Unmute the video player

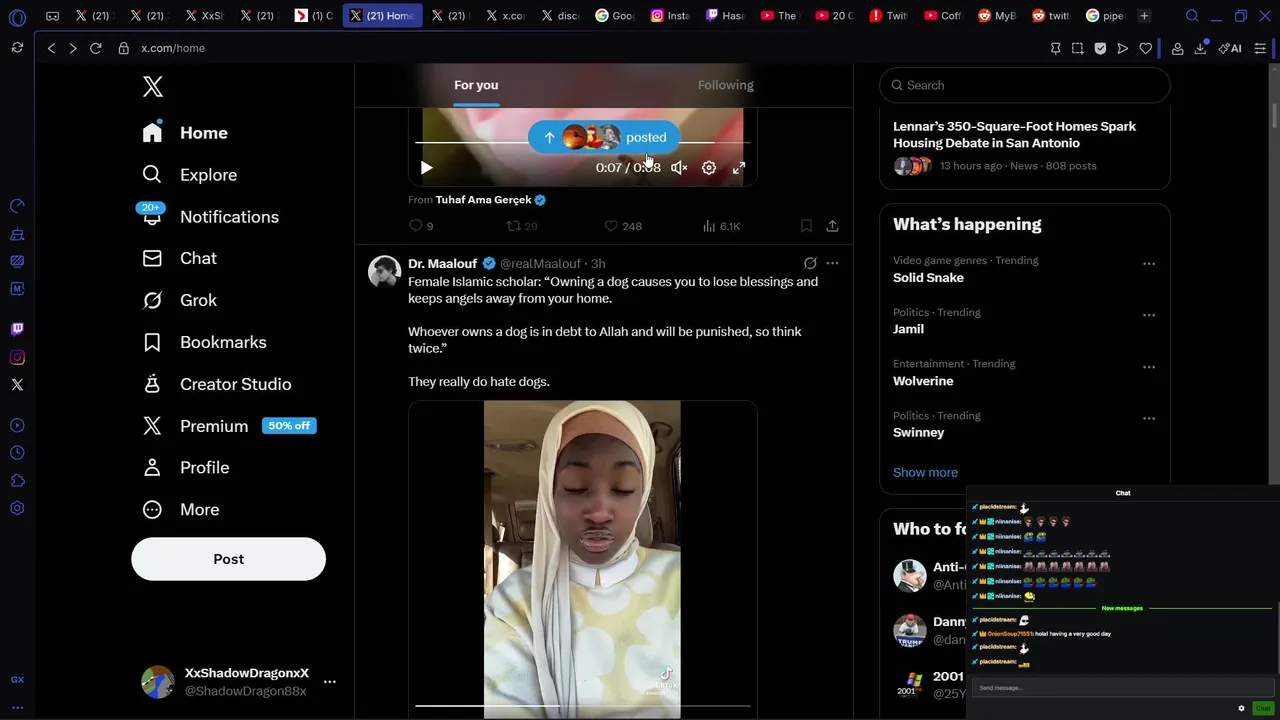coord(679,168)
